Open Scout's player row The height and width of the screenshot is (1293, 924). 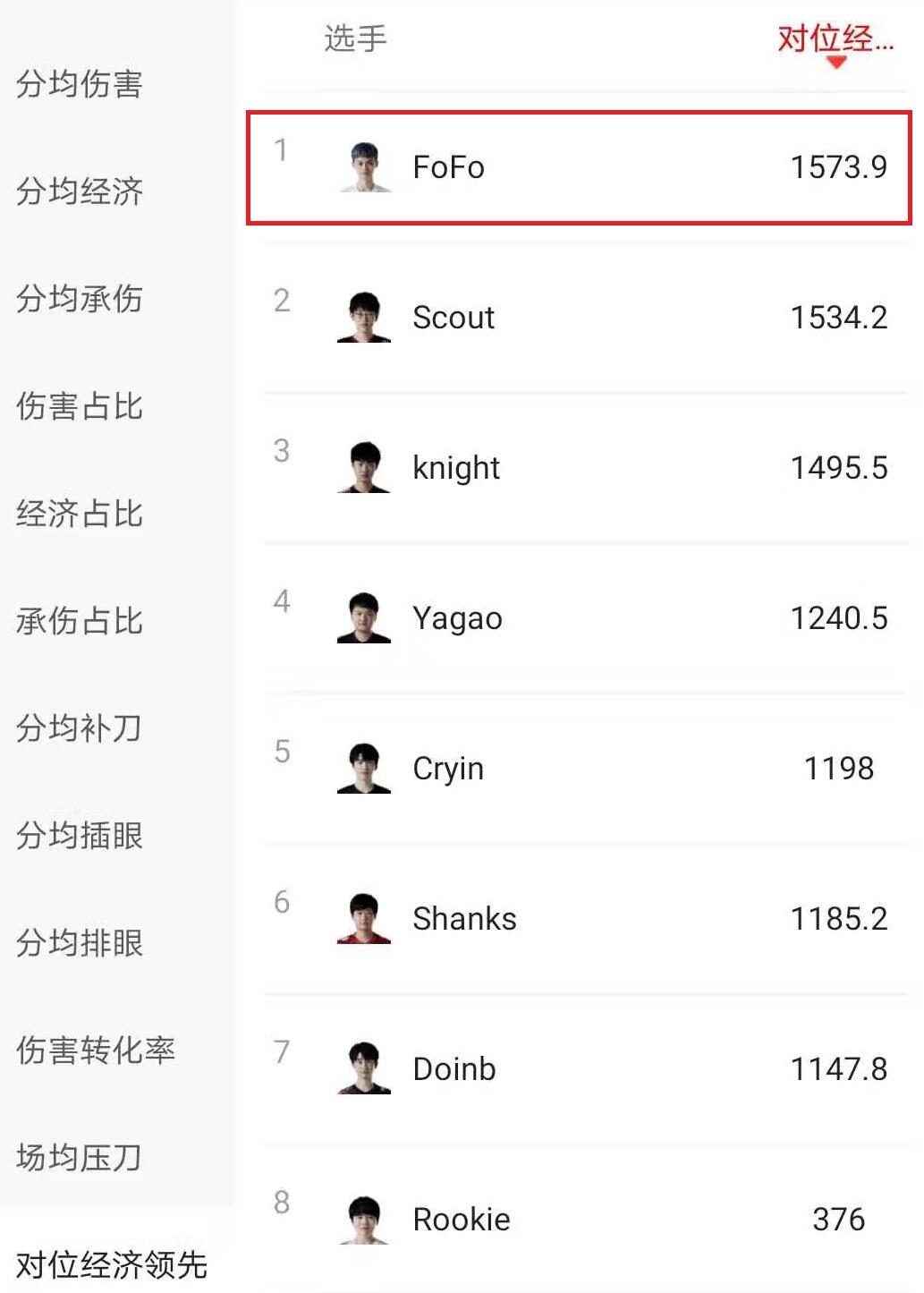579,318
